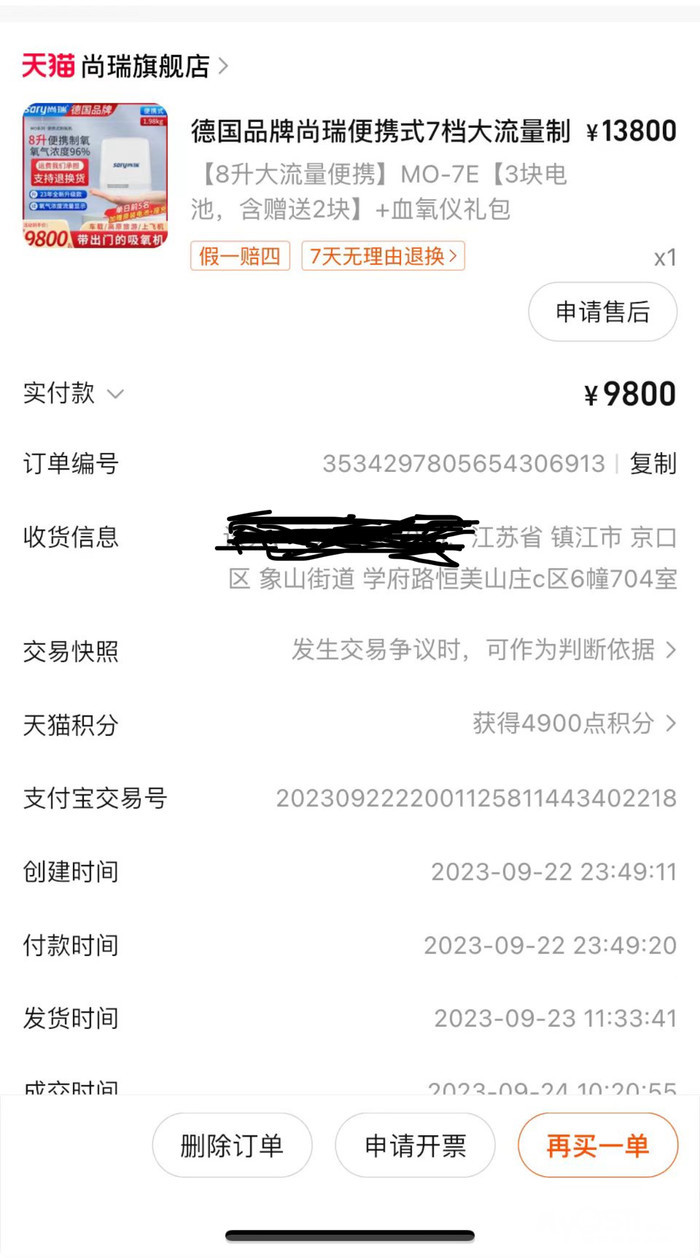The width and height of the screenshot is (700, 1258).
Task: Request an invoice via 申请开票
Action: (x=415, y=1145)
